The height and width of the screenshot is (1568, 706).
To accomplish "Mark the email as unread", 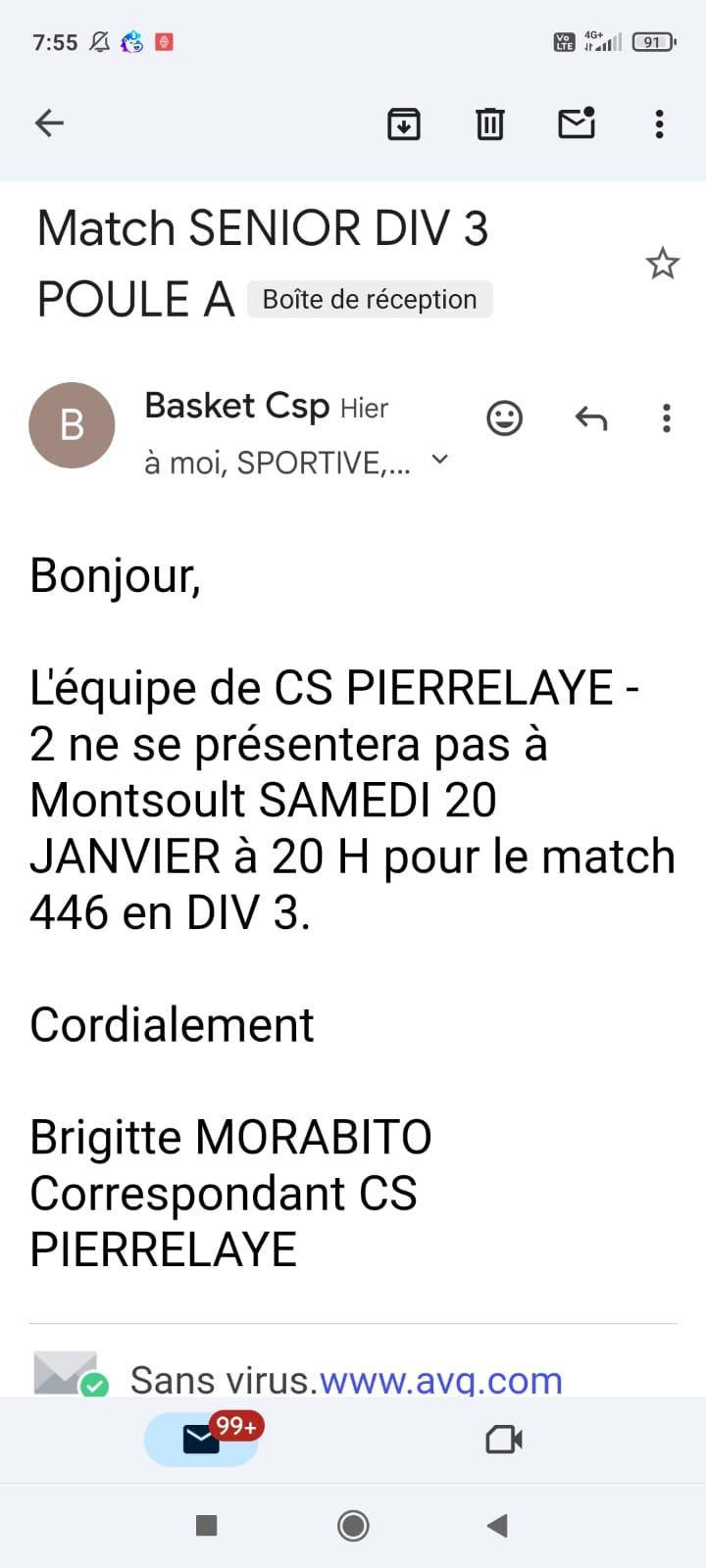I will click(577, 122).
